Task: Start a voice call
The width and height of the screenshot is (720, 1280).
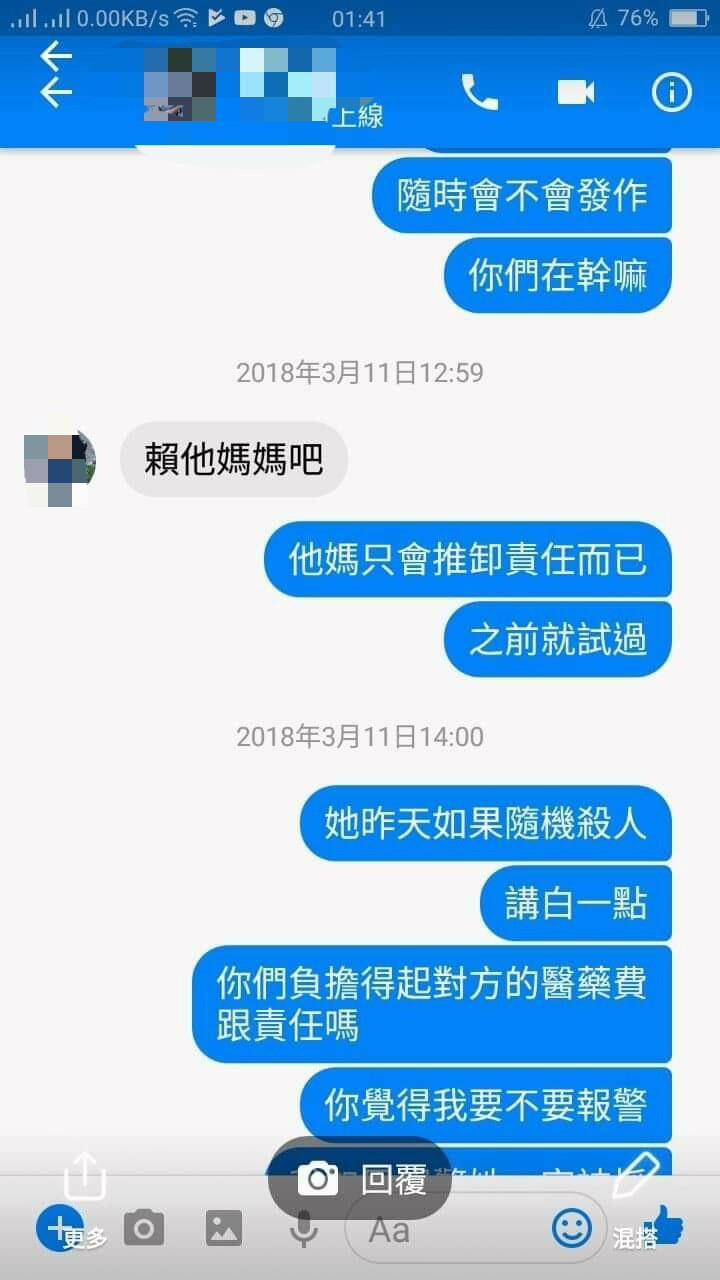Action: coord(479,92)
